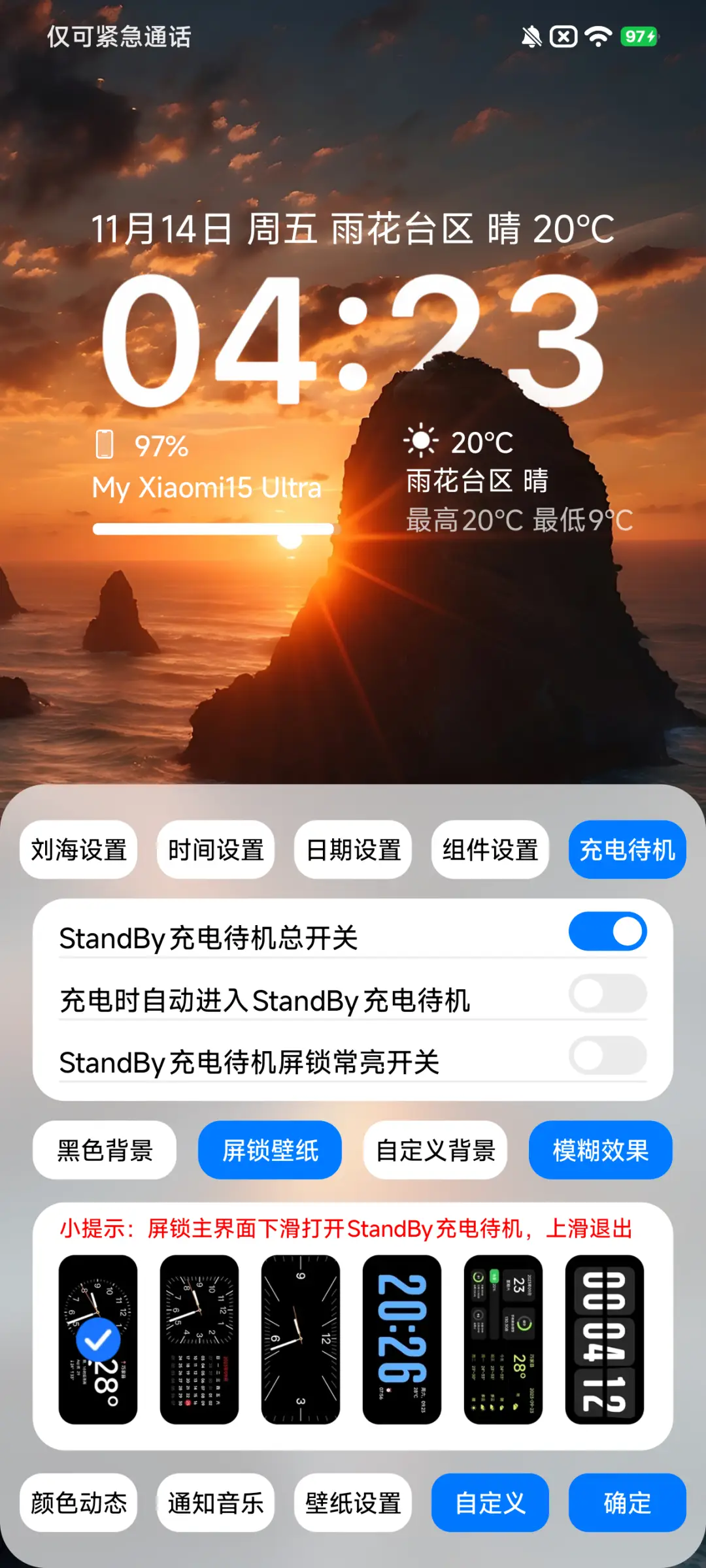Open the 时间设置 tab
706x1568 pixels.
pyautogui.click(x=216, y=849)
